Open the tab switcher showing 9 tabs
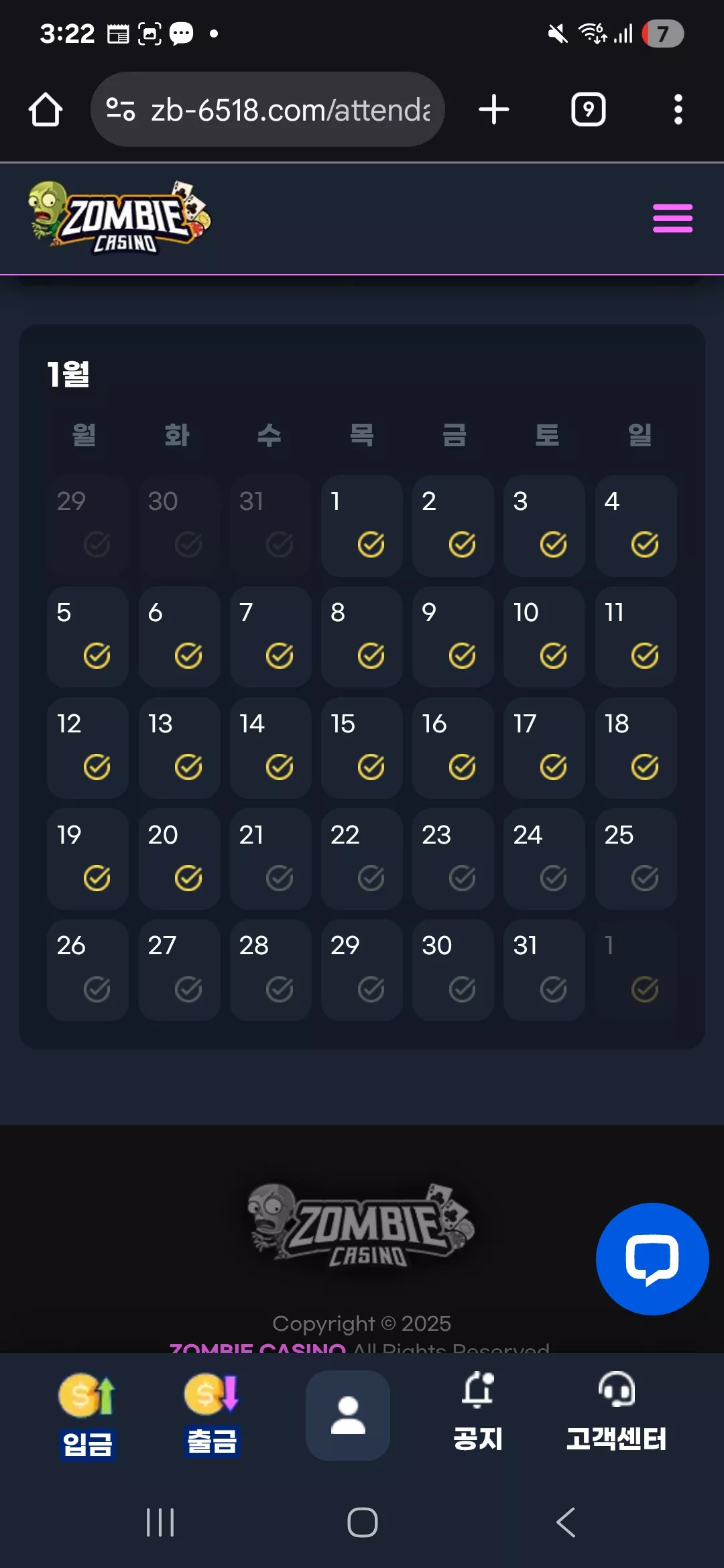 click(x=588, y=109)
